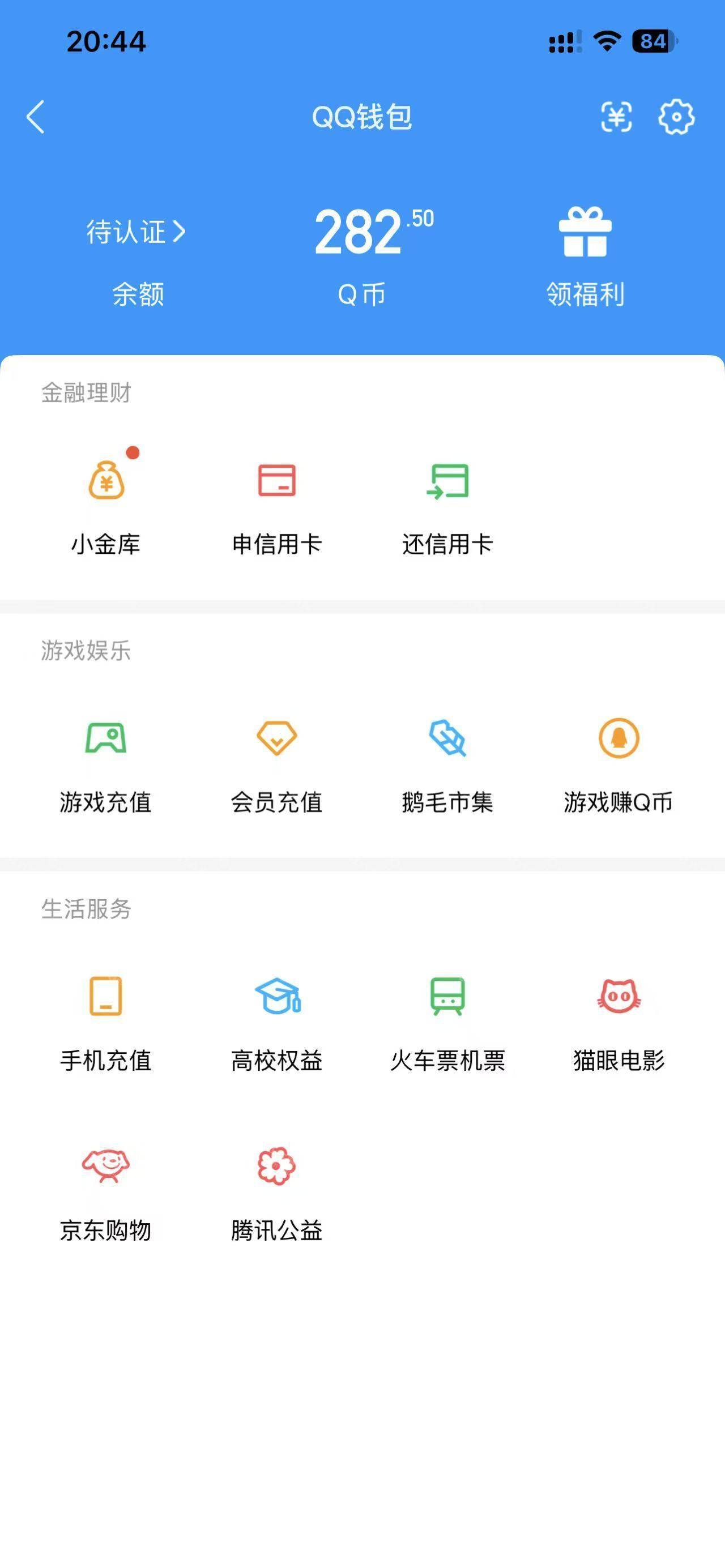Open wallet settings gear
The width and height of the screenshot is (725, 1568).
pos(676,116)
